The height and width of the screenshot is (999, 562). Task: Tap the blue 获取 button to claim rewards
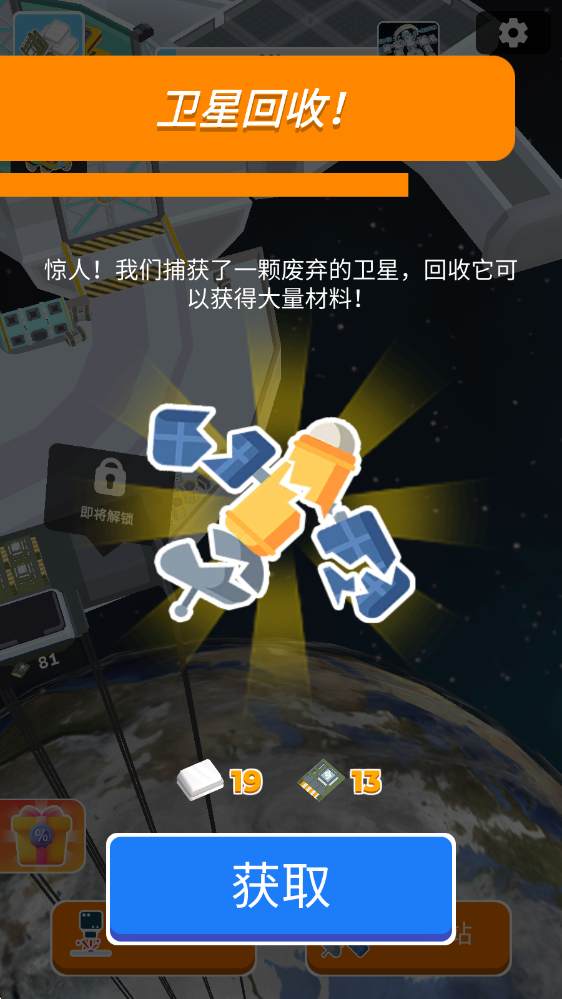281,888
